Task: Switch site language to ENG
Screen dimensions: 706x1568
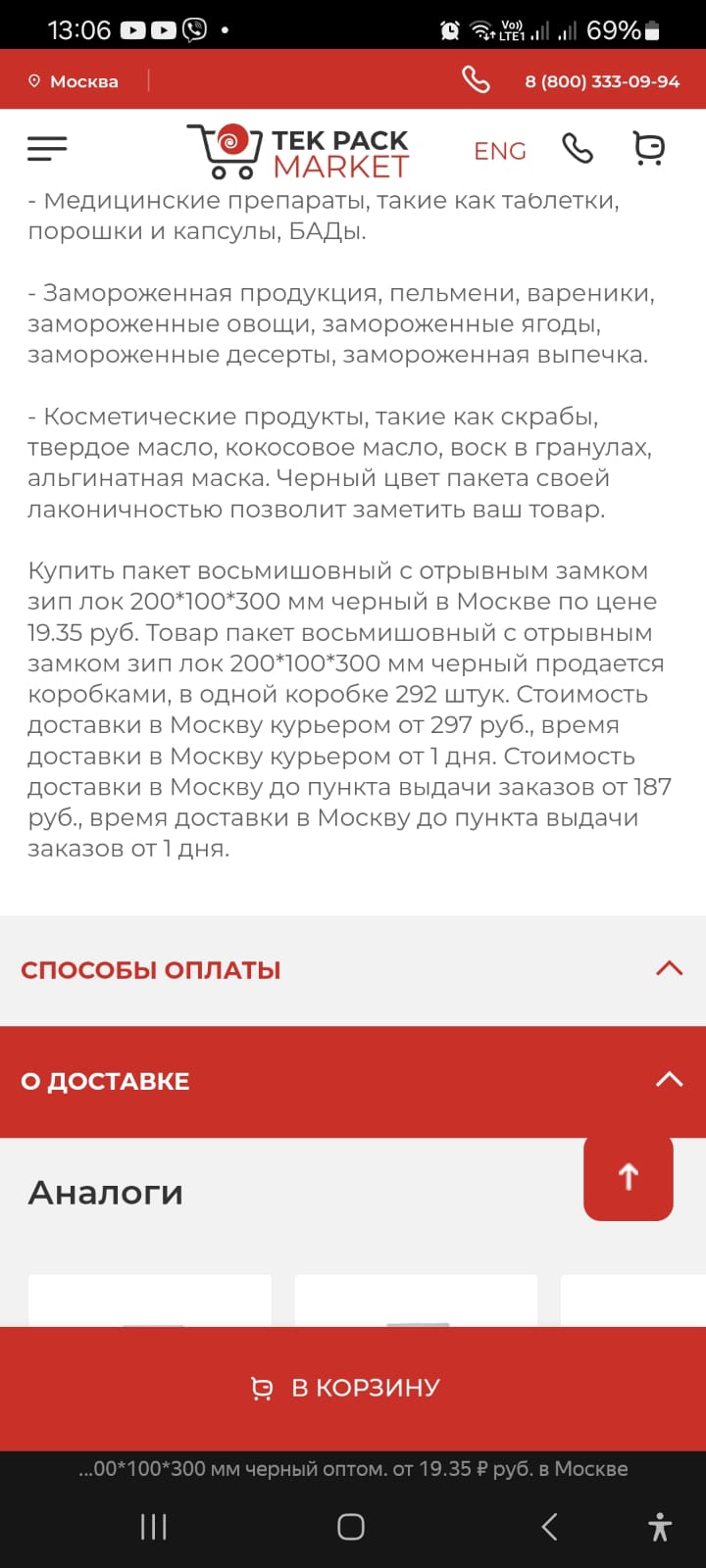Action: [x=500, y=151]
